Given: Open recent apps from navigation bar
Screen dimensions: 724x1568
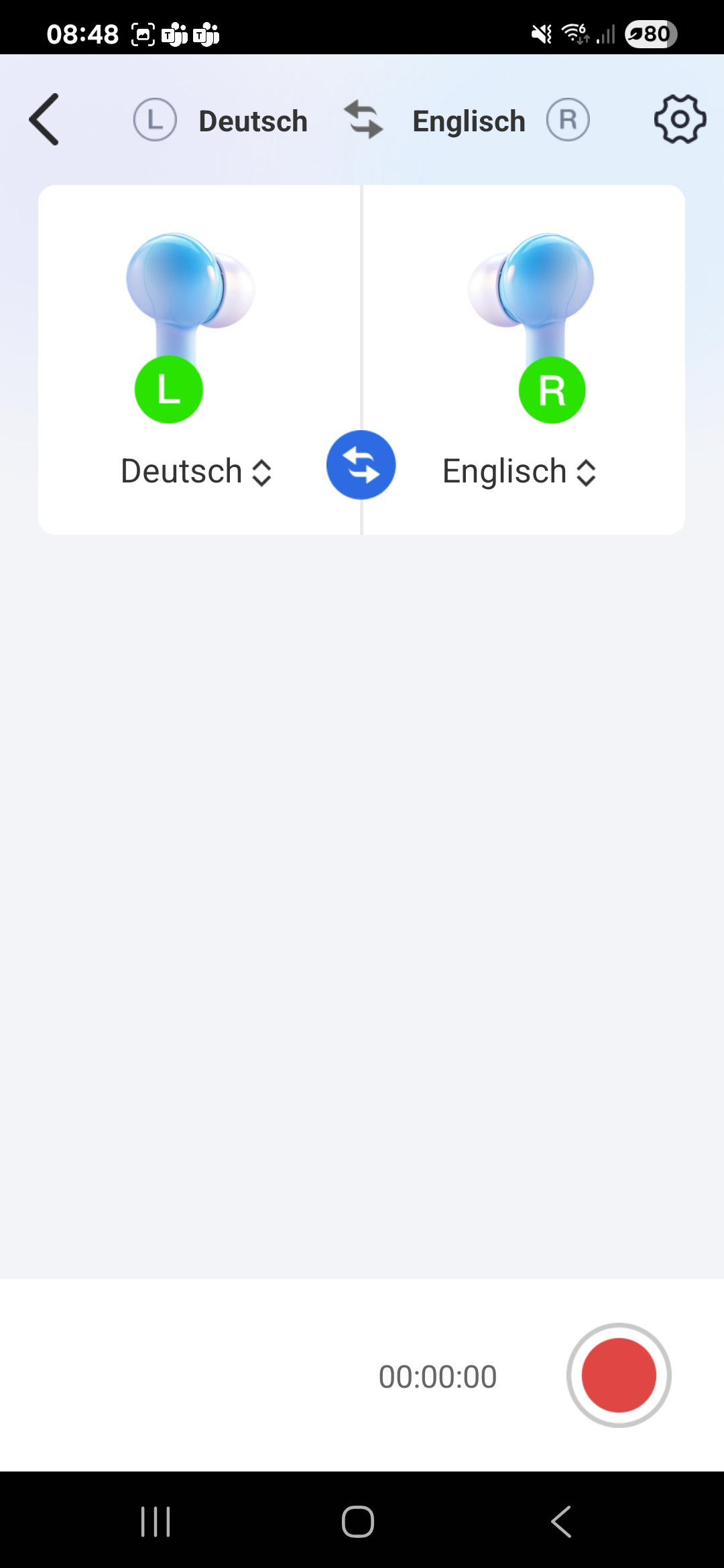Looking at the screenshot, I should (x=156, y=1521).
